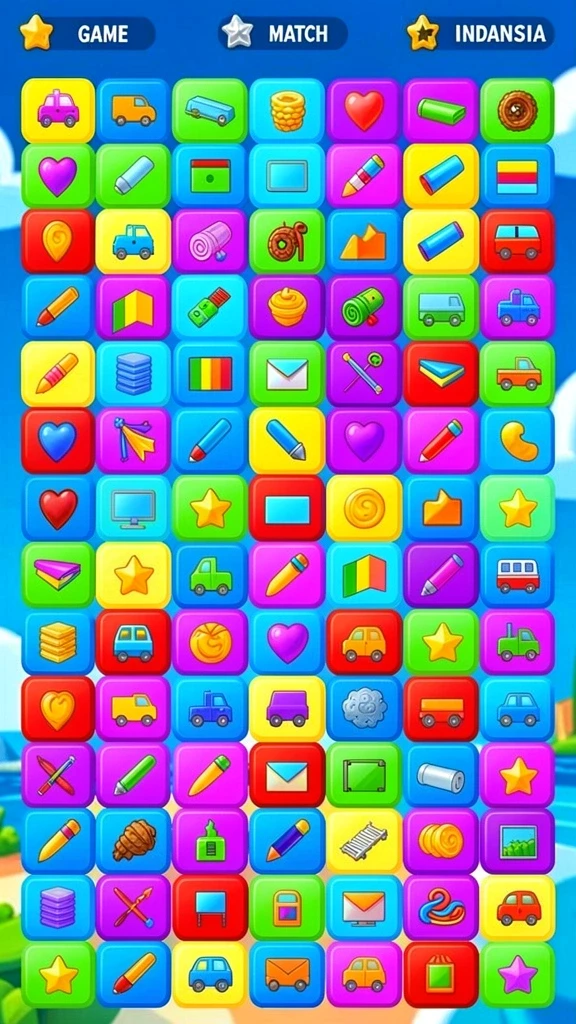Select the gray cloud on blue tile

364,709
